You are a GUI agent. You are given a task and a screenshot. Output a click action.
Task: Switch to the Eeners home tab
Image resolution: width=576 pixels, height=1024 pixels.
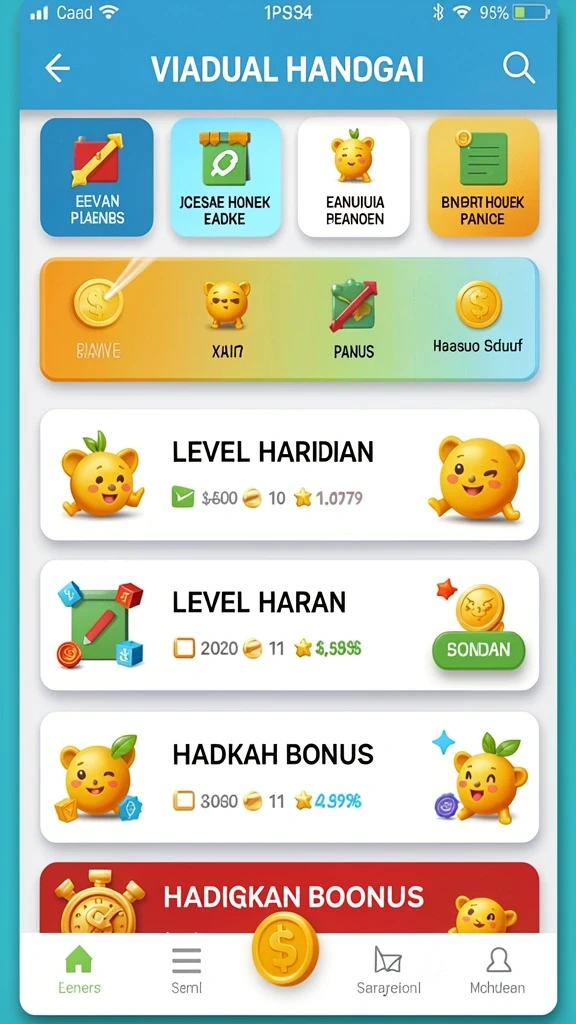(79, 970)
